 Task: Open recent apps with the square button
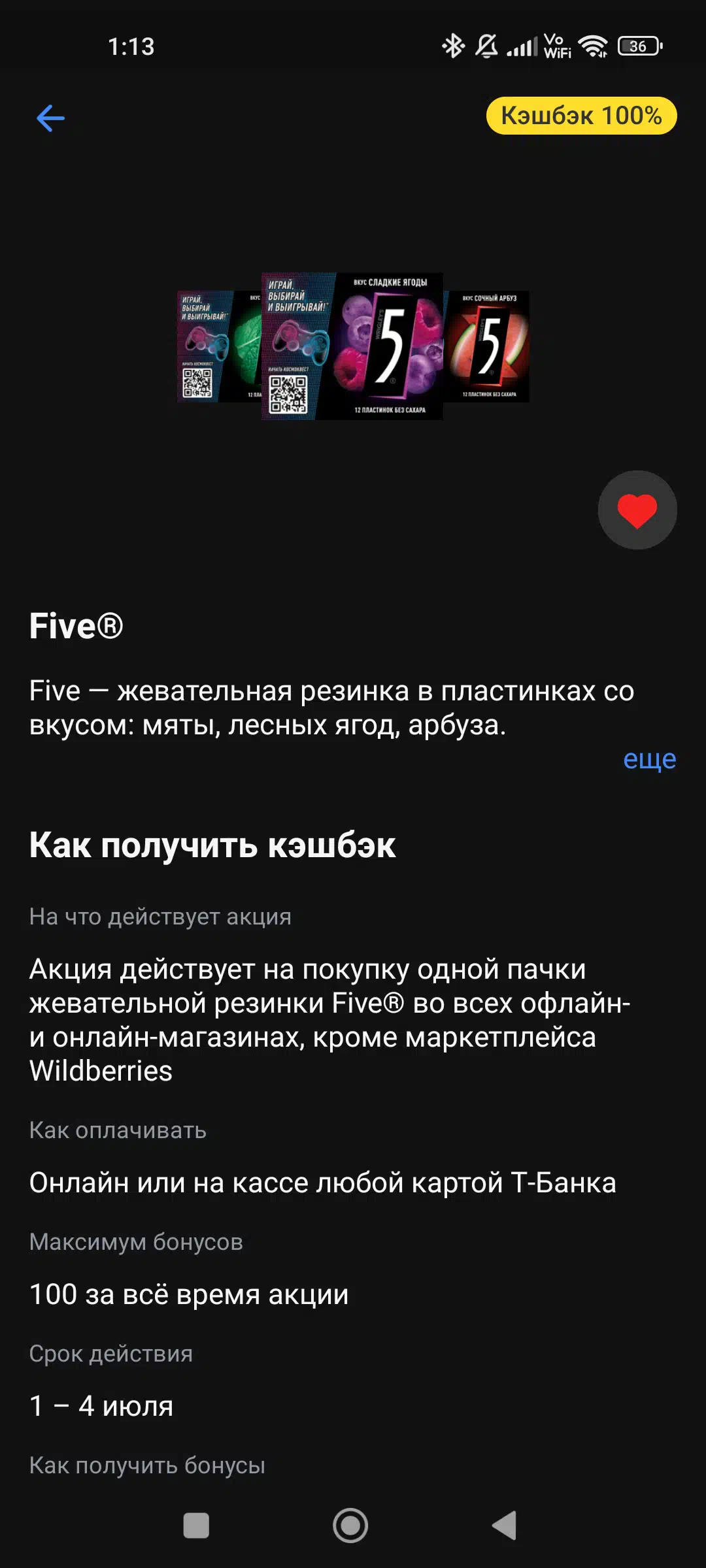(x=196, y=1526)
